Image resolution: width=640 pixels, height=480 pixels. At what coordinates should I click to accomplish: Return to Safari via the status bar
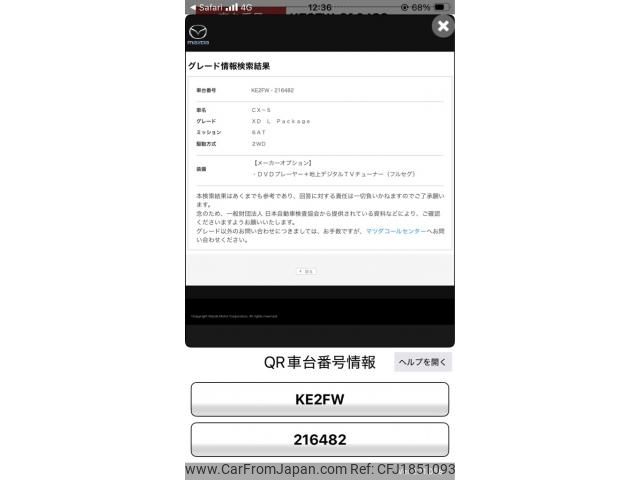pos(207,7)
